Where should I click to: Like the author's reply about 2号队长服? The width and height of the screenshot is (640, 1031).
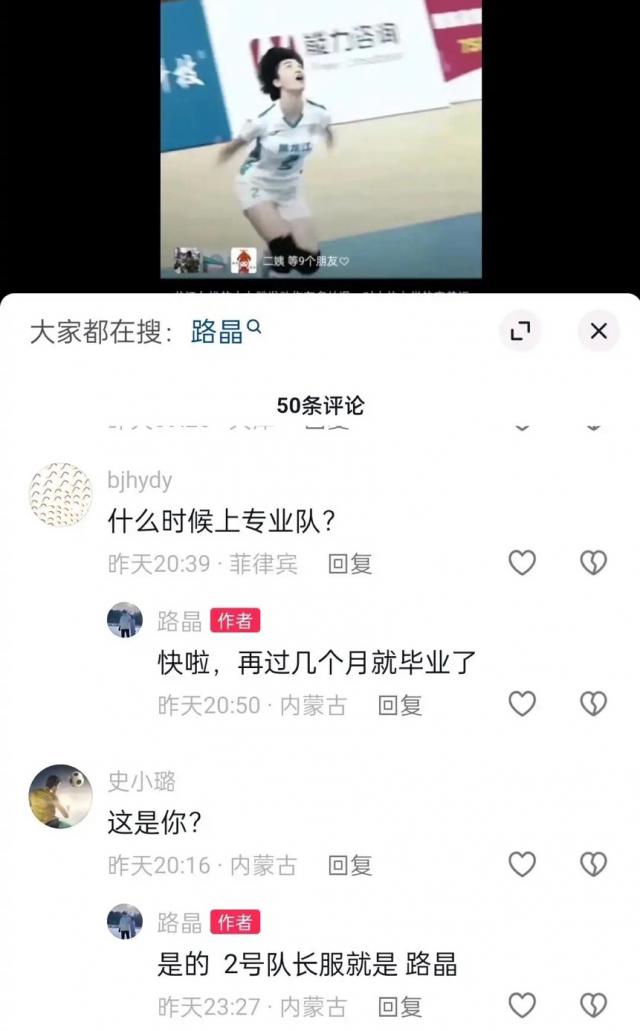522,1004
